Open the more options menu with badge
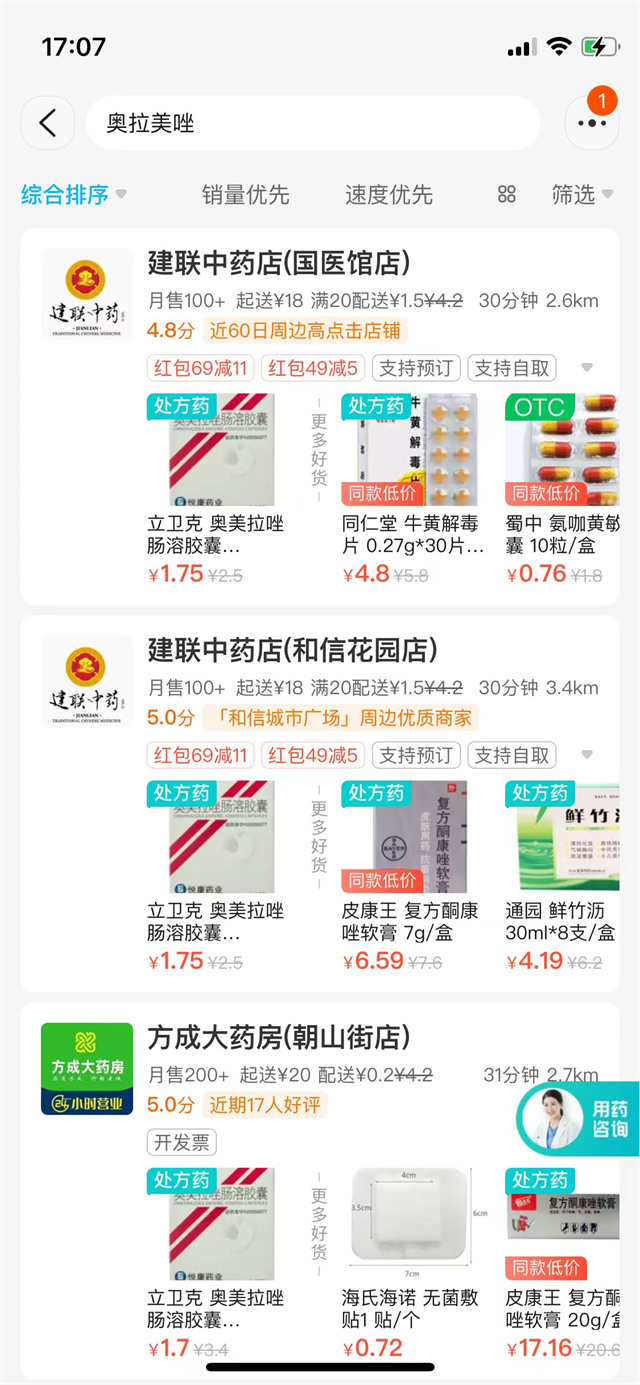This screenshot has height=1385, width=640. (x=592, y=122)
